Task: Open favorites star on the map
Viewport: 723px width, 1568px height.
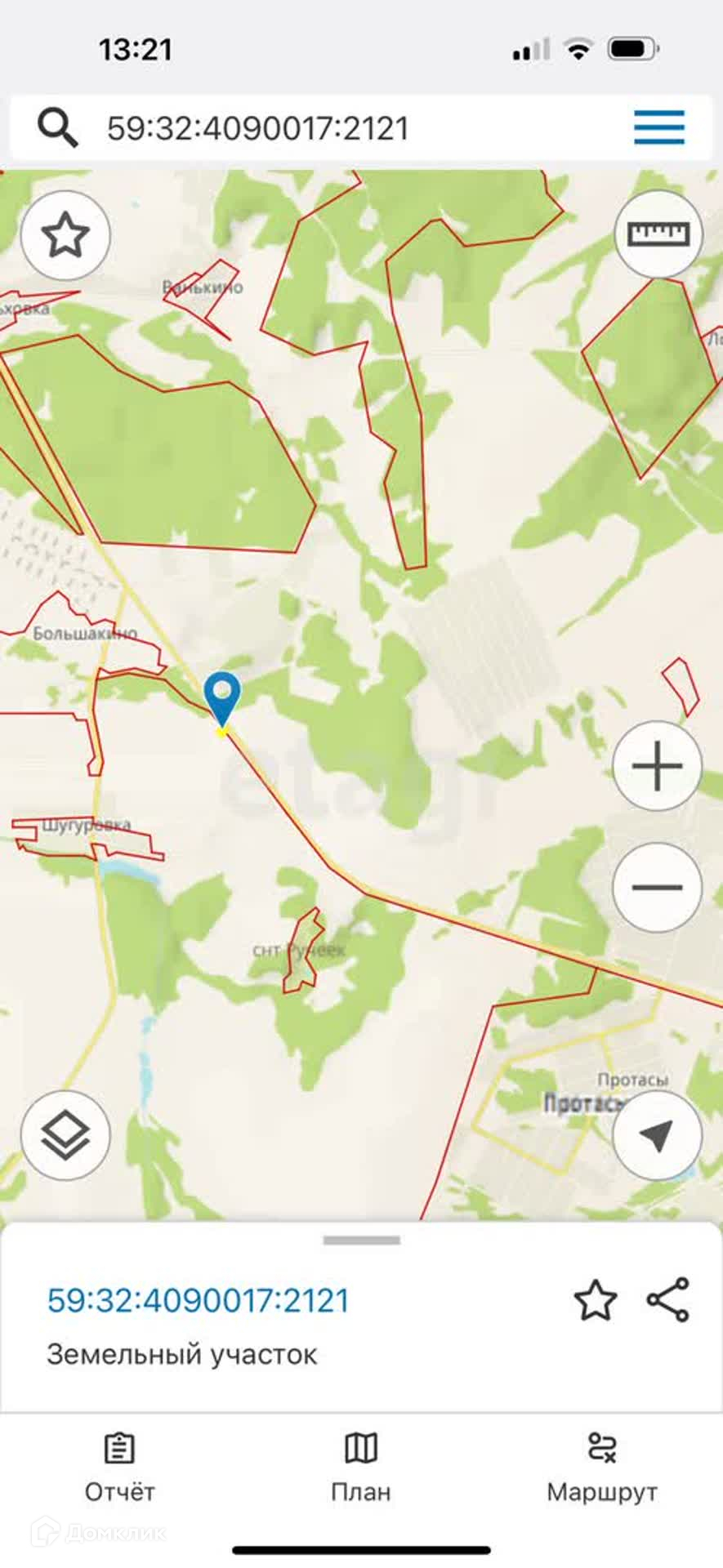Action: pyautogui.click(x=65, y=236)
